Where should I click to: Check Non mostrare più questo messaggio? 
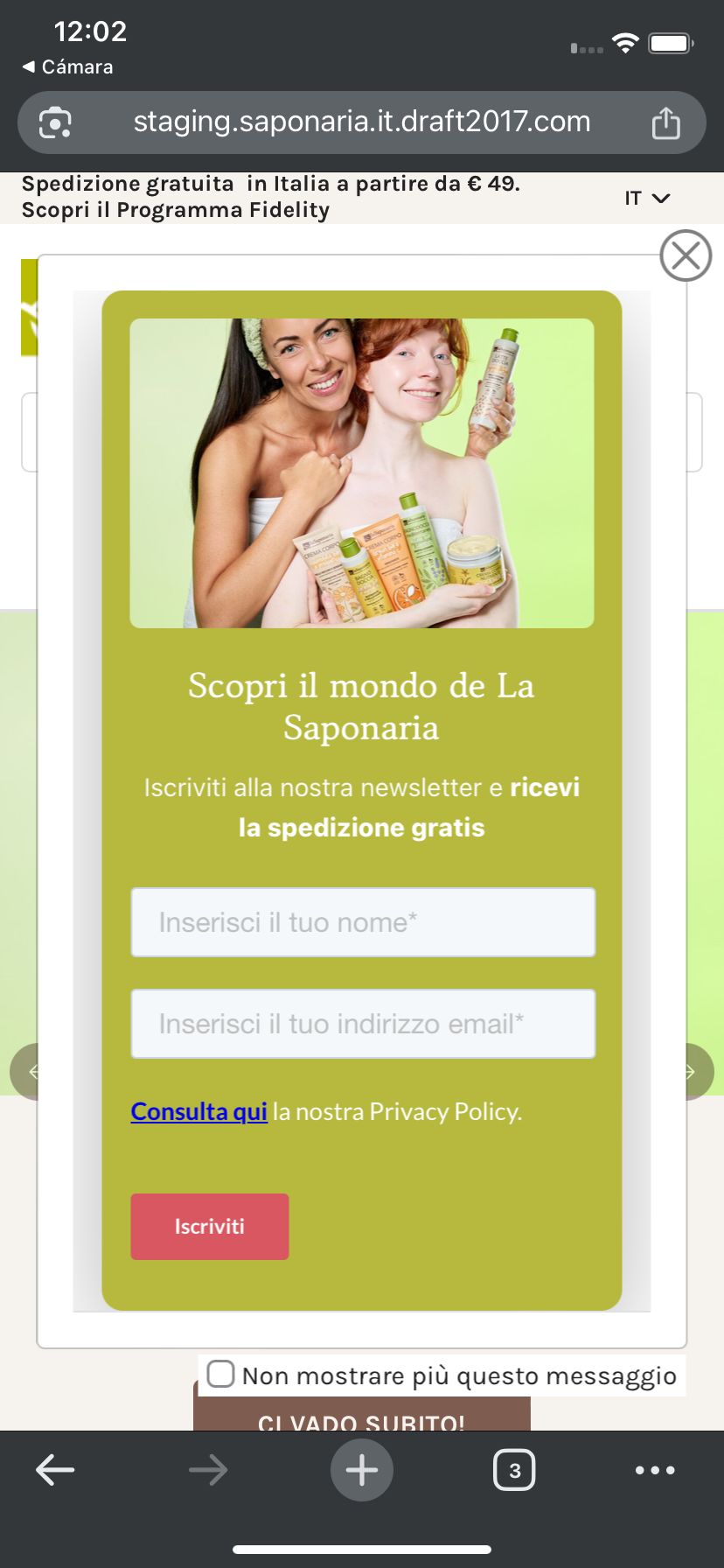coord(220,1374)
